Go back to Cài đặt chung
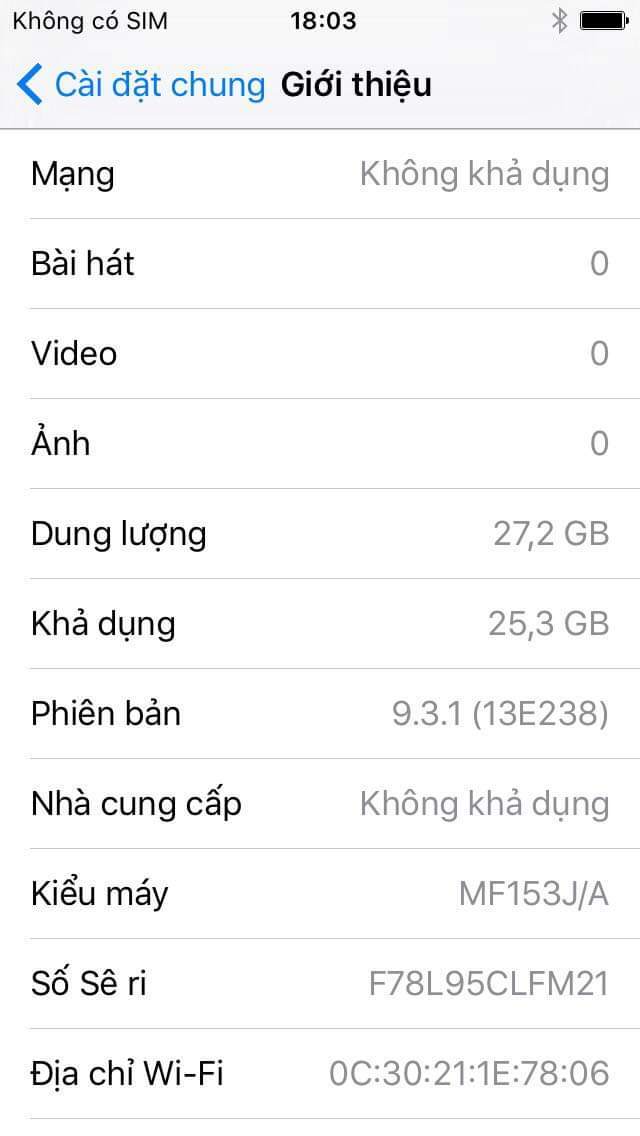Image resolution: width=640 pixels, height=1136 pixels. coord(140,85)
